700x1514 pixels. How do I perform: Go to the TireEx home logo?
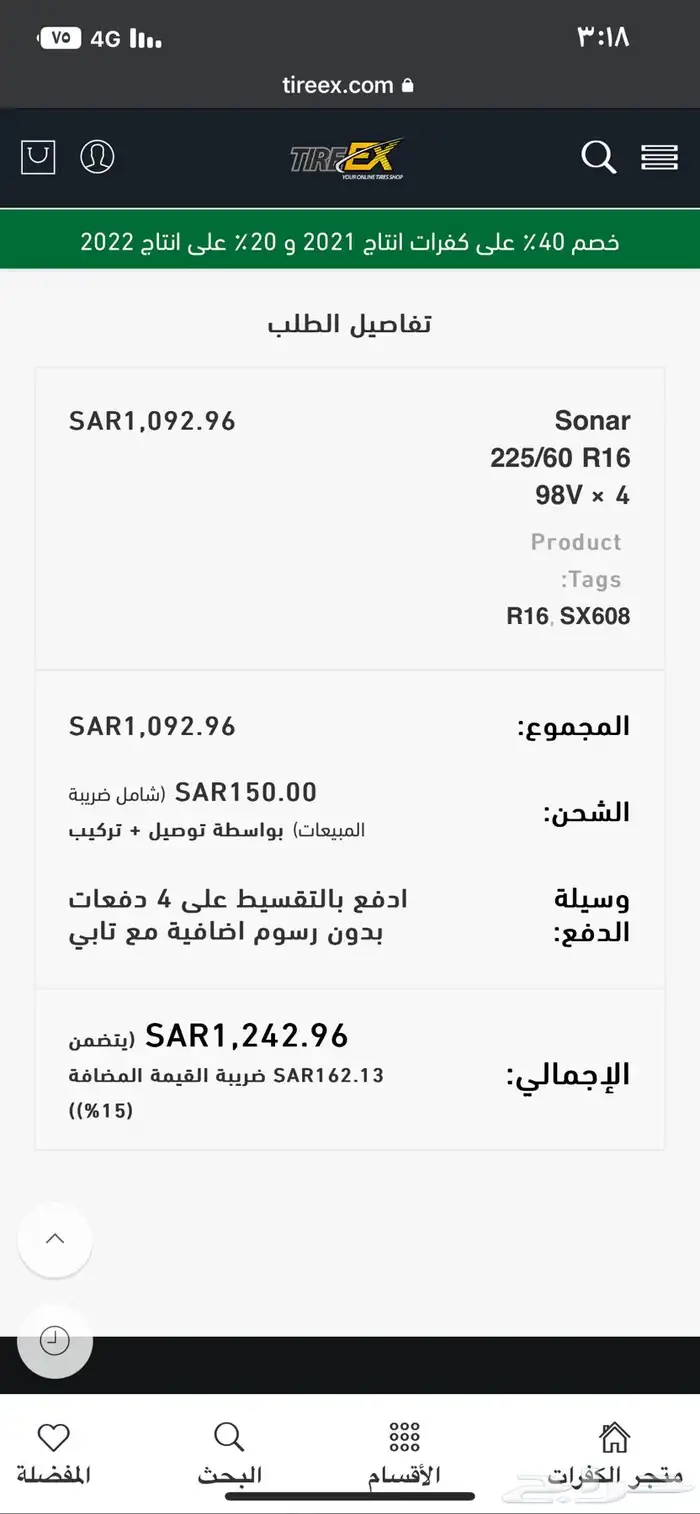click(x=346, y=158)
